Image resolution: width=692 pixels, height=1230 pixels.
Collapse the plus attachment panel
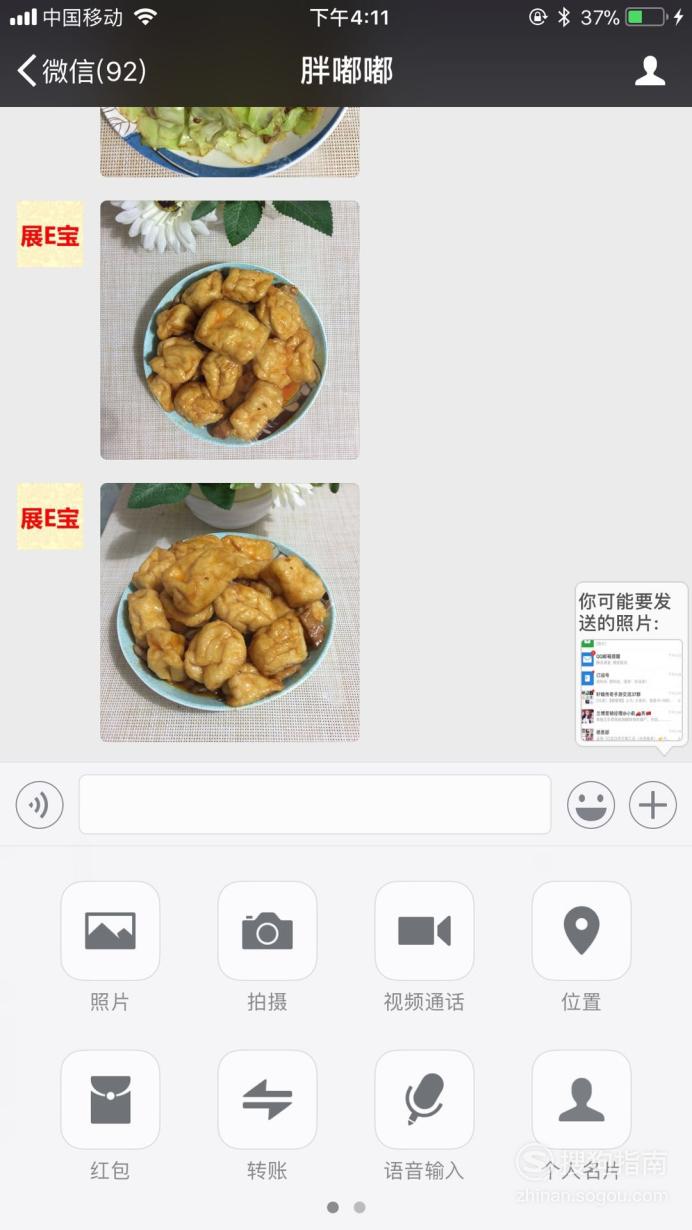pyautogui.click(x=653, y=805)
